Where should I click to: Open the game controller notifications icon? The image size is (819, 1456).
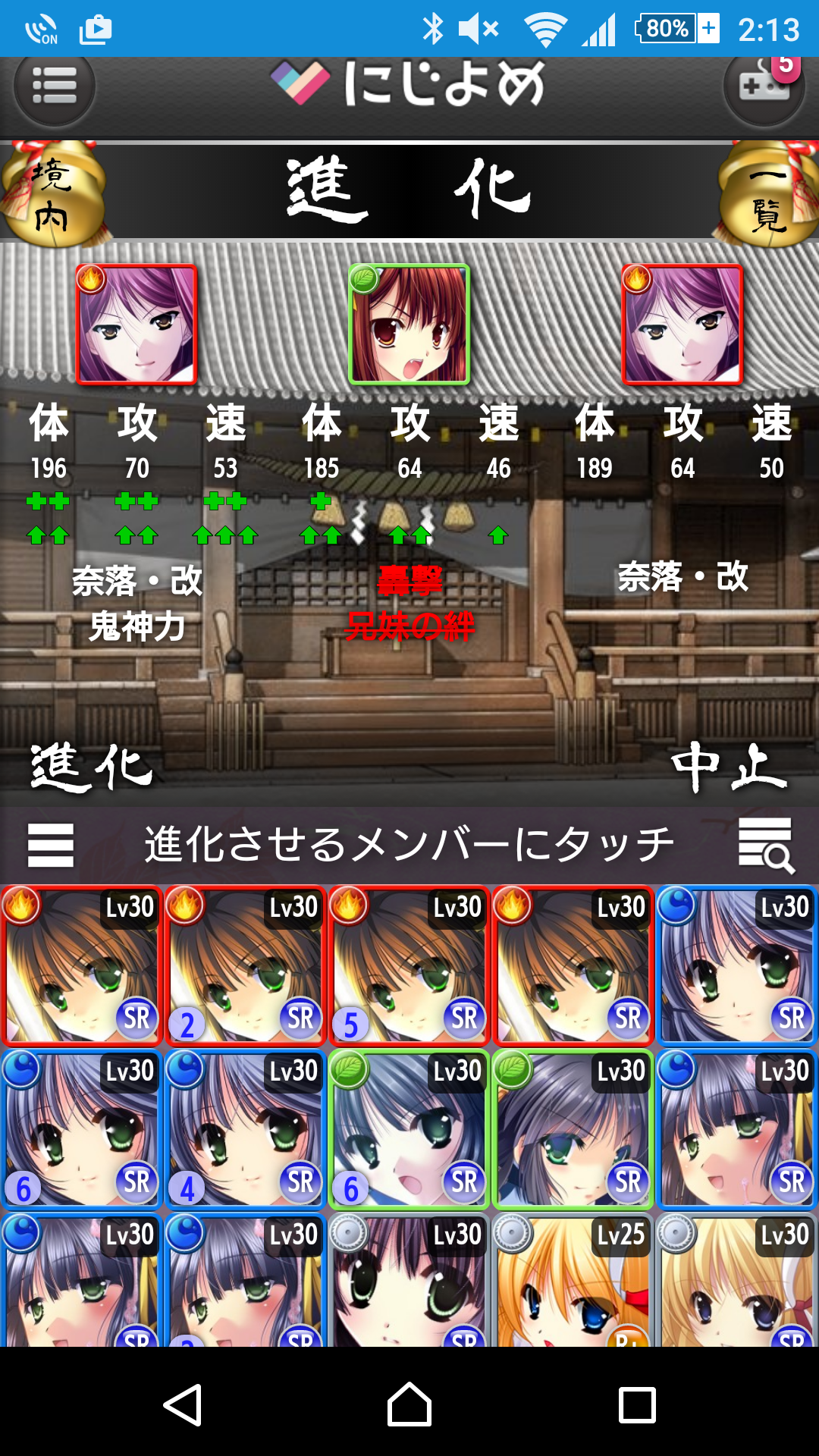[764, 86]
